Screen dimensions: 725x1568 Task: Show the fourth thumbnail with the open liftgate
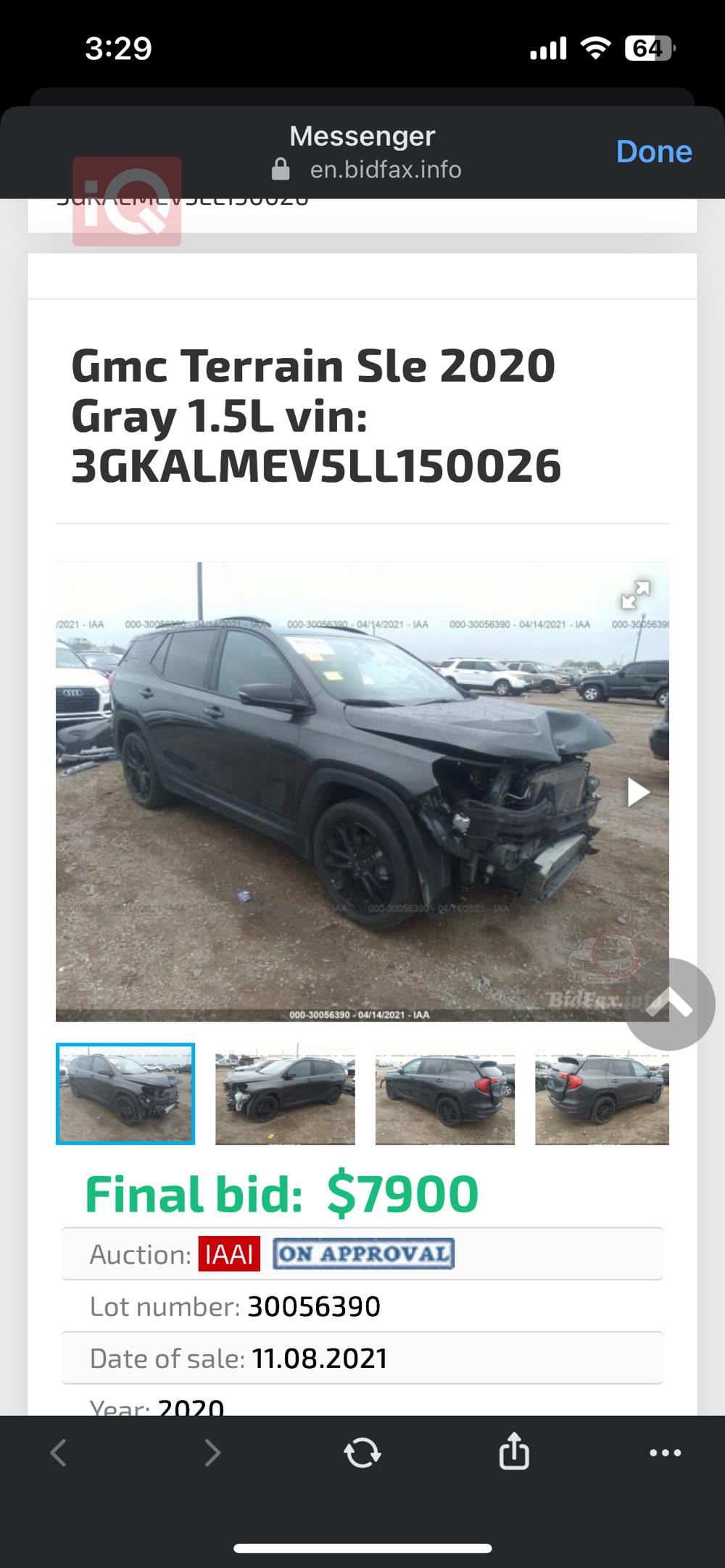pos(602,1094)
